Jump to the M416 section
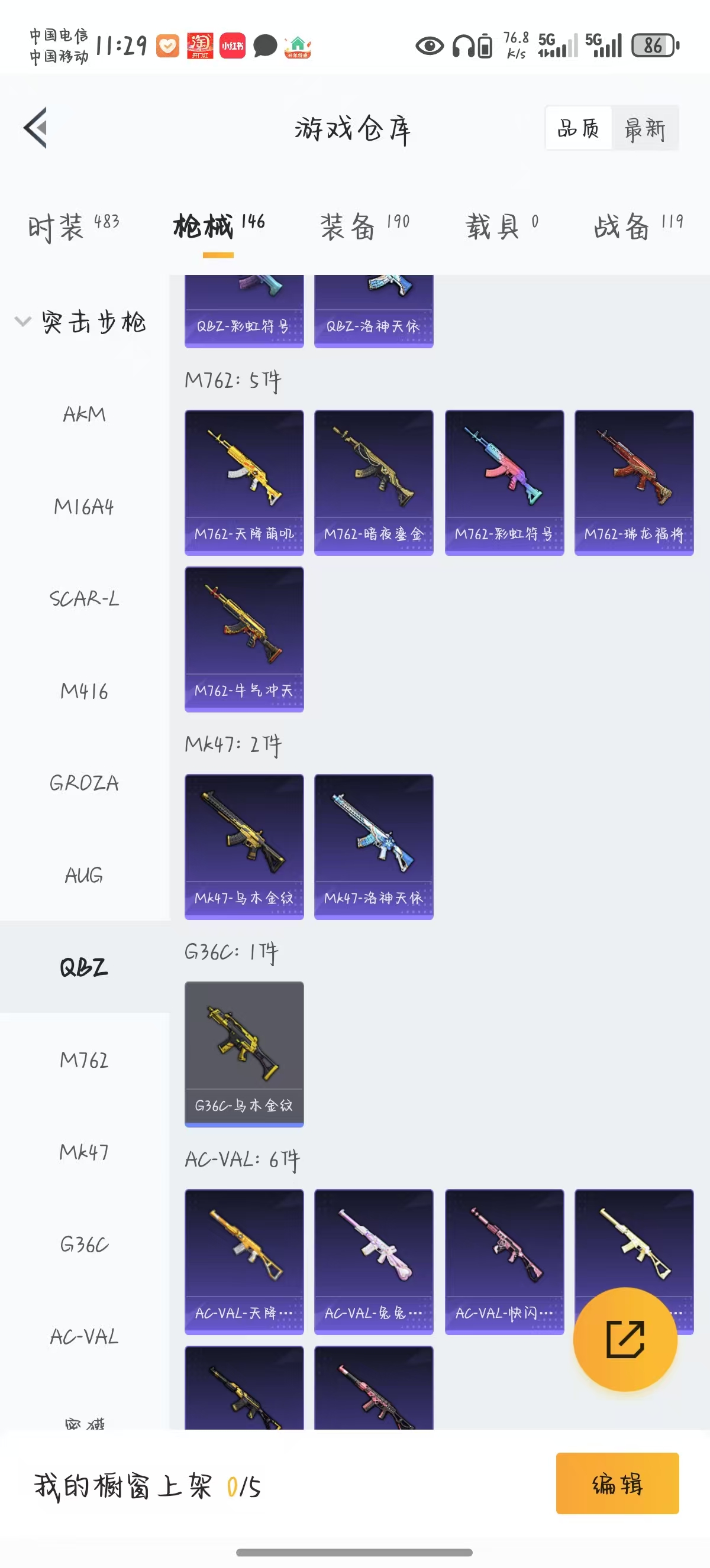Image resolution: width=710 pixels, height=1568 pixels. (x=84, y=691)
